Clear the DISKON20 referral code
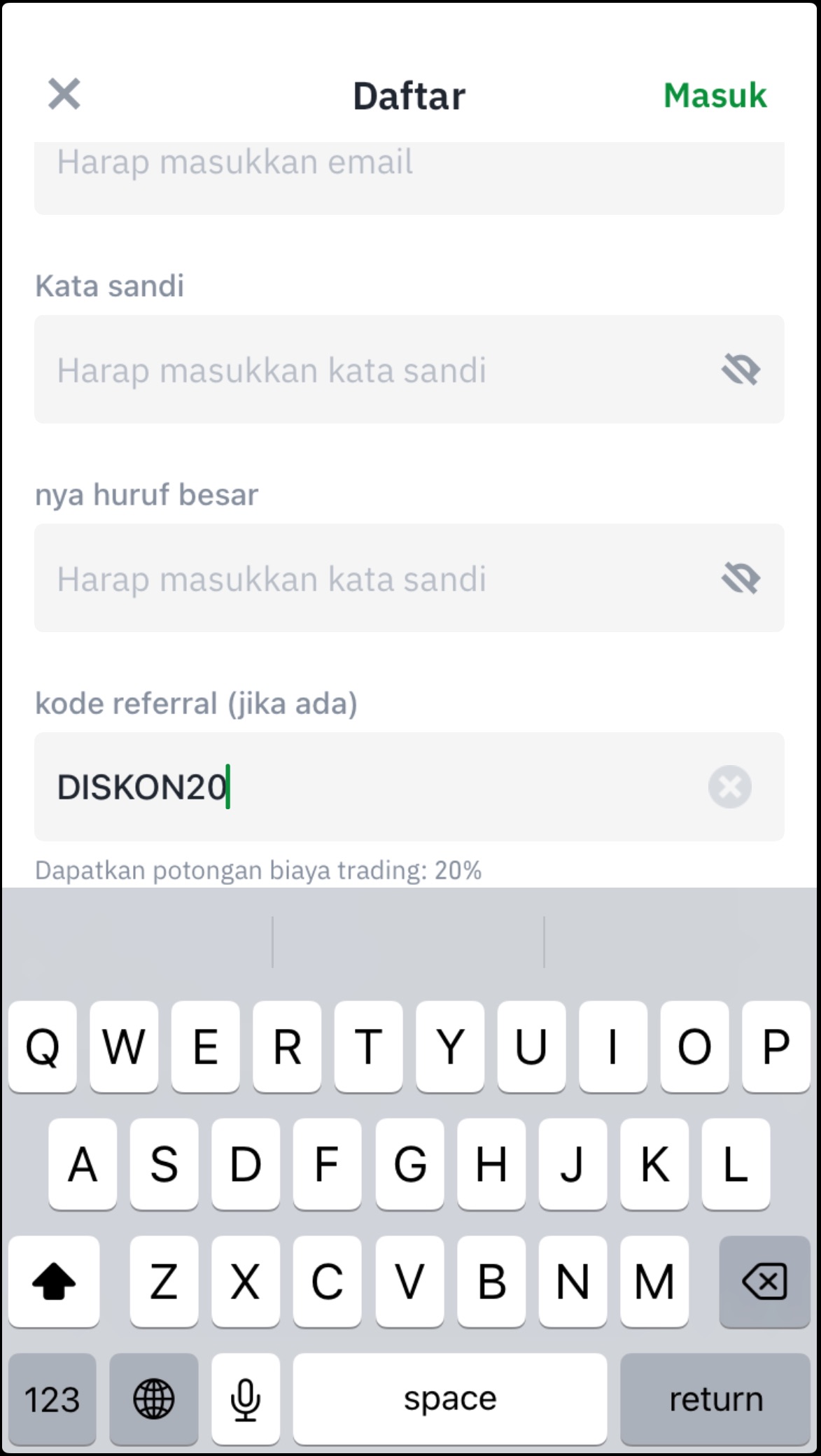The image size is (821, 1456). click(729, 787)
